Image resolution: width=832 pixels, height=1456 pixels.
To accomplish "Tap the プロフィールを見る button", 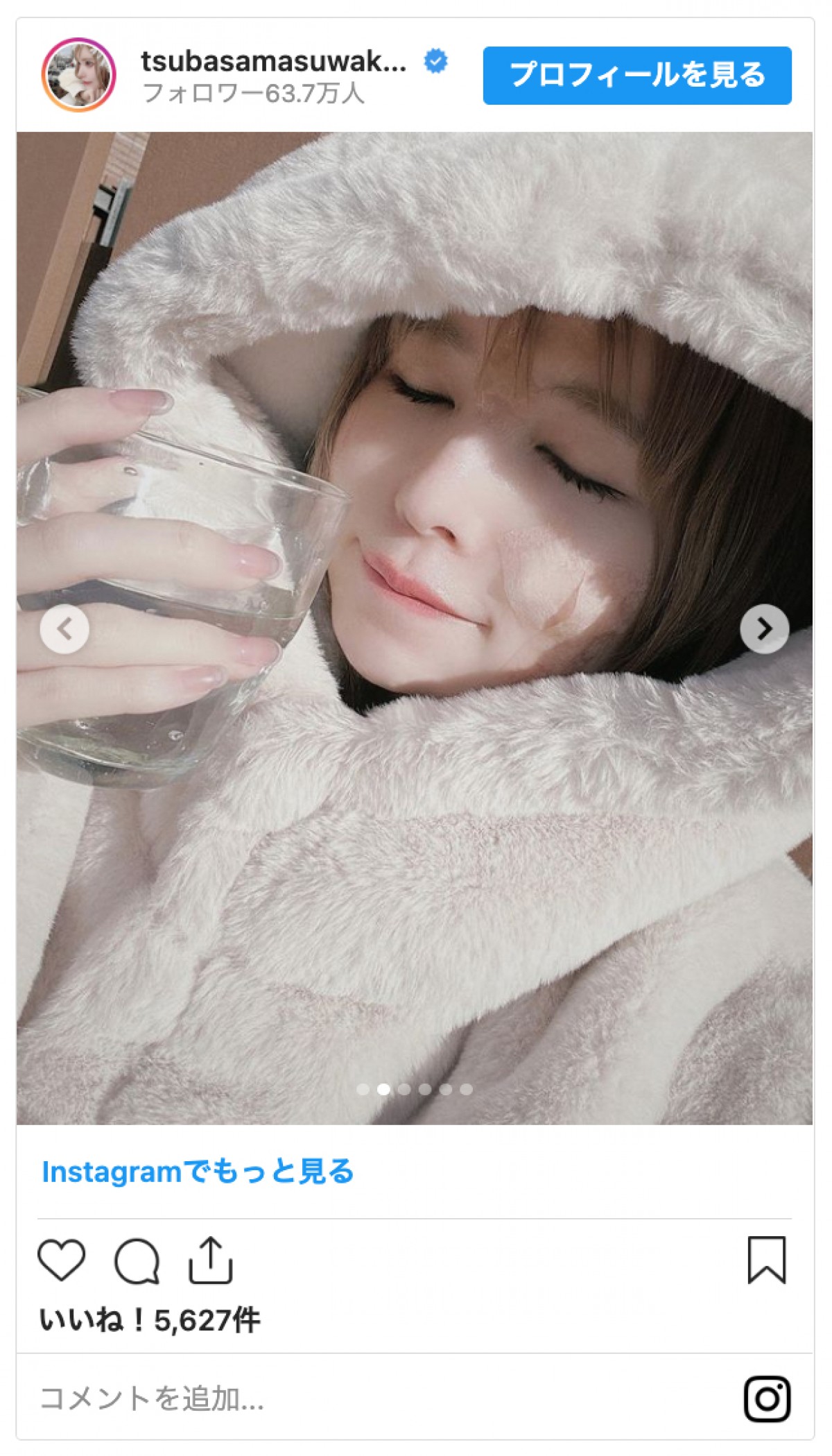I will click(636, 76).
